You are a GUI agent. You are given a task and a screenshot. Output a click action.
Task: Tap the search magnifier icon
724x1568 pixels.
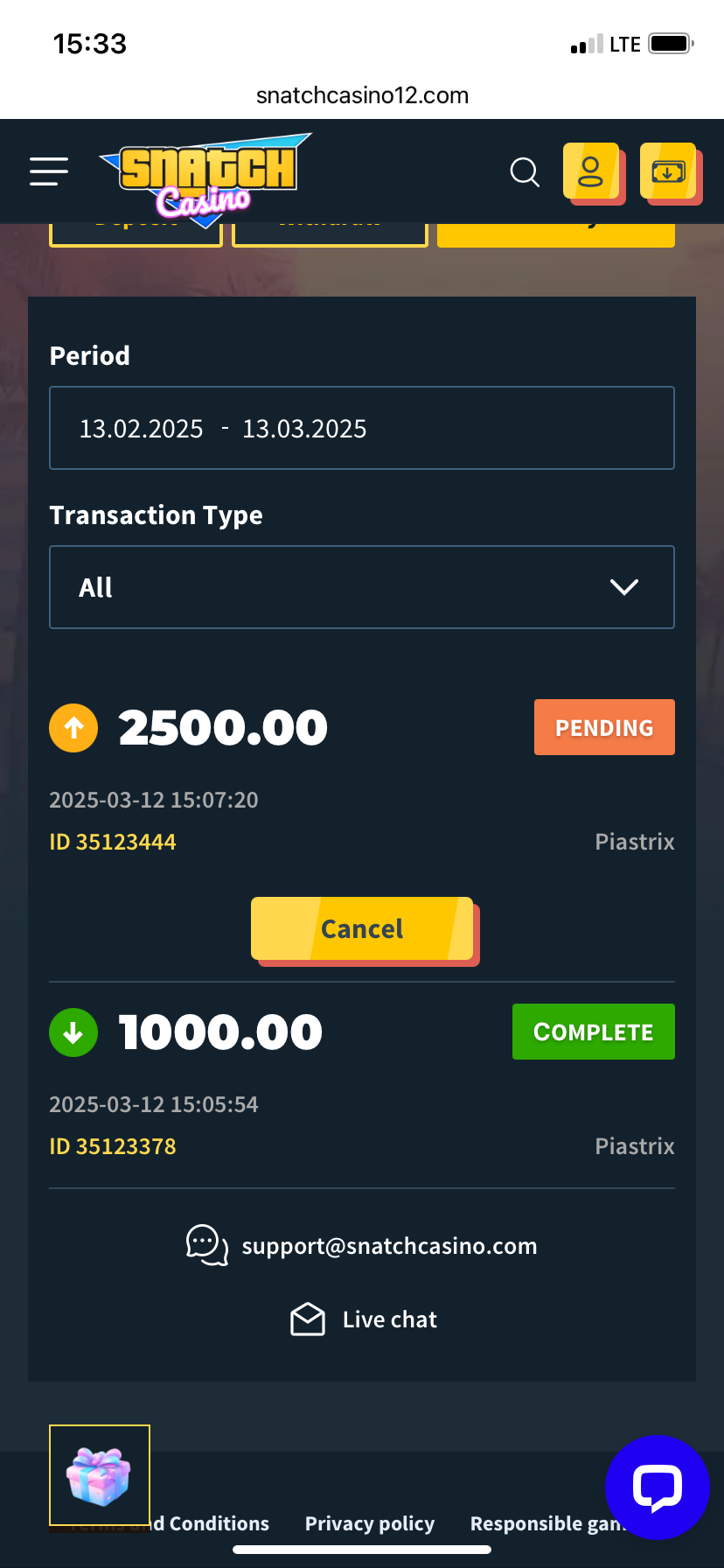525,171
